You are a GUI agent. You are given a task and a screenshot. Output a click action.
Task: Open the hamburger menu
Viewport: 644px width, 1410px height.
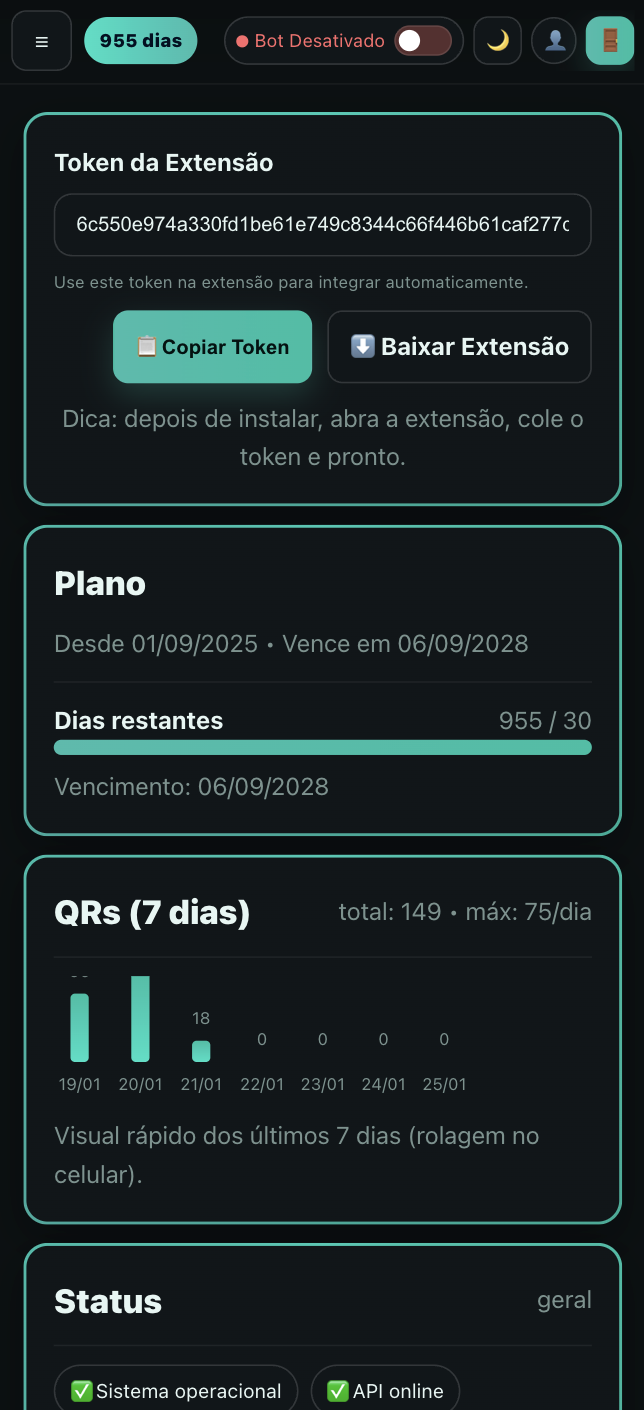[x=41, y=41]
